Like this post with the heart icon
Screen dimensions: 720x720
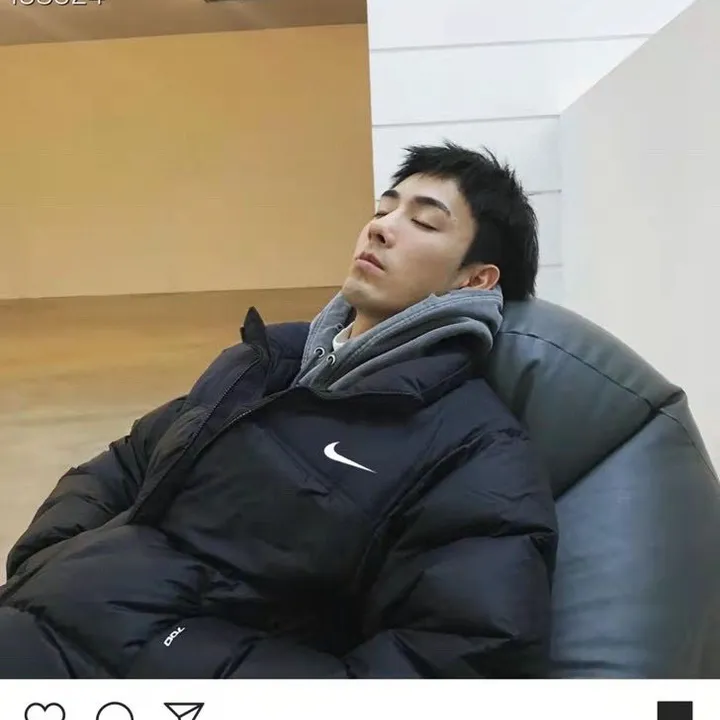[x=44, y=712]
